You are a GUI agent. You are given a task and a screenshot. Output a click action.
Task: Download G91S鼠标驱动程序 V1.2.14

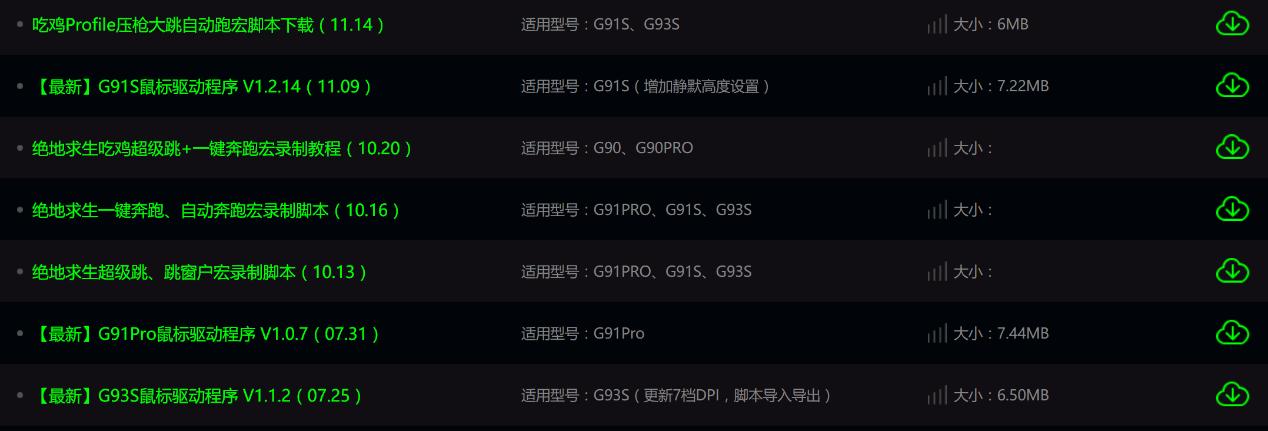click(x=1232, y=85)
